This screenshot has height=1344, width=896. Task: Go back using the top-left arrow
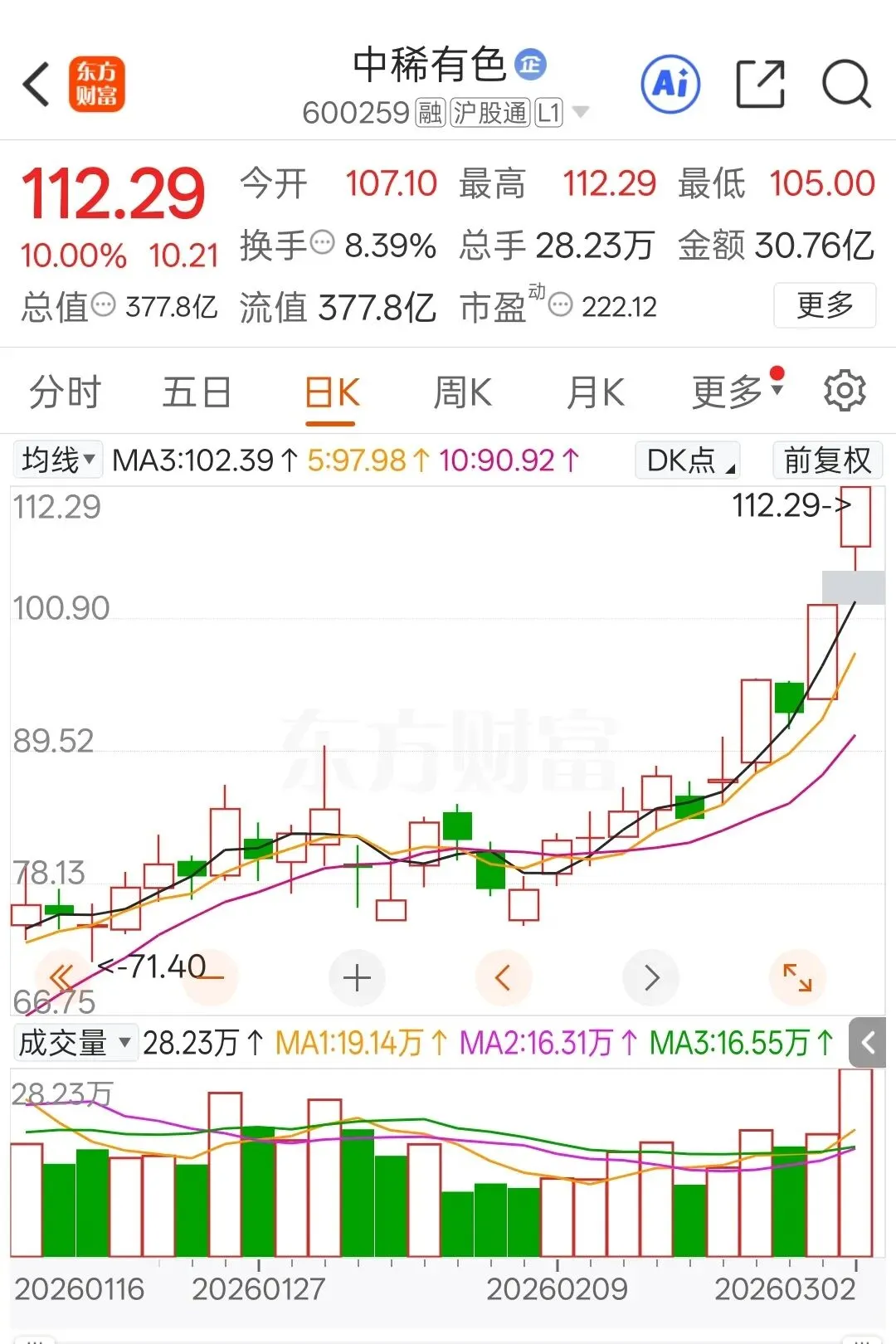pos(37,85)
